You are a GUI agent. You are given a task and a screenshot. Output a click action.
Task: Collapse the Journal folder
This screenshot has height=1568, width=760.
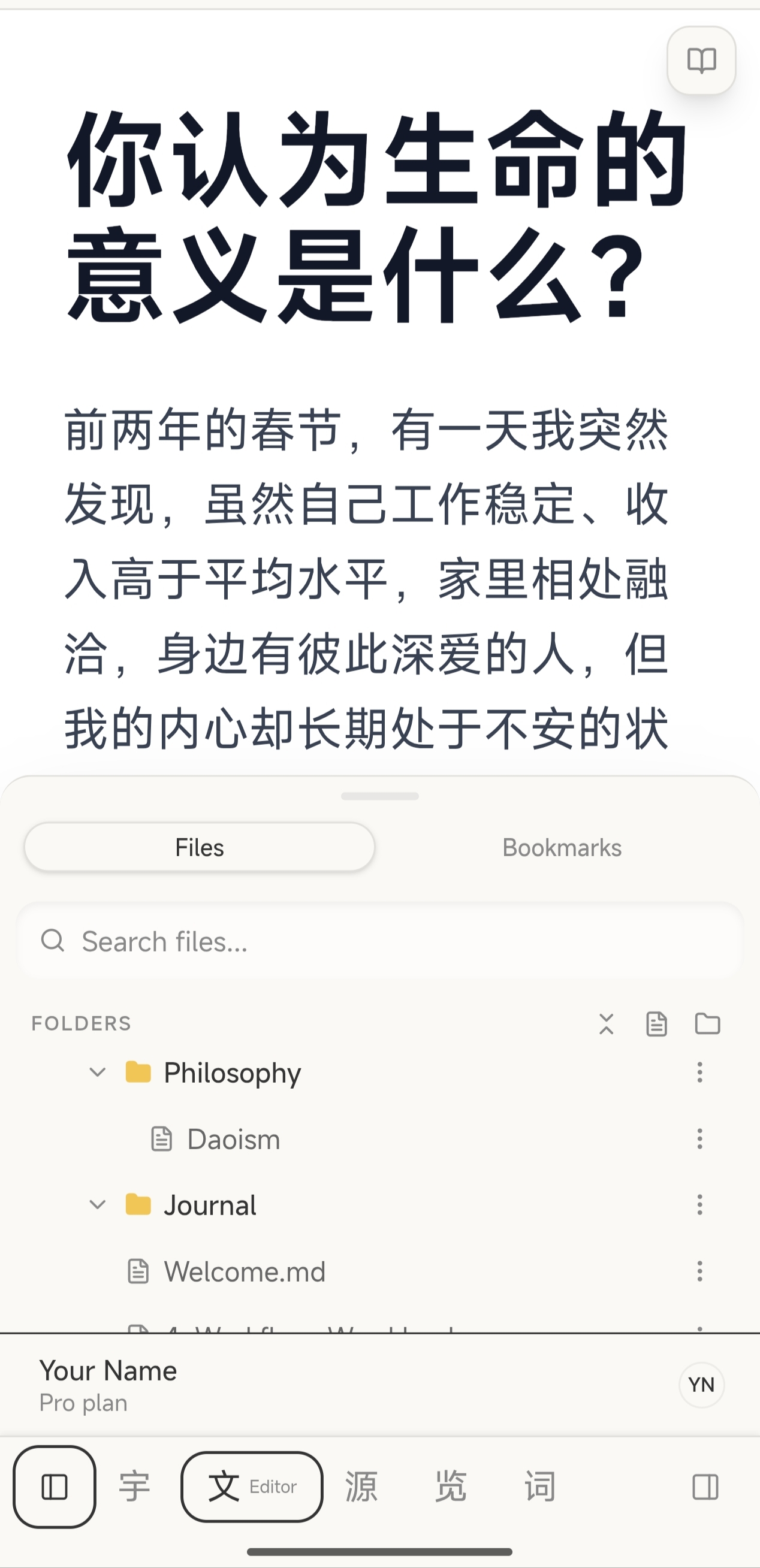pos(98,1204)
